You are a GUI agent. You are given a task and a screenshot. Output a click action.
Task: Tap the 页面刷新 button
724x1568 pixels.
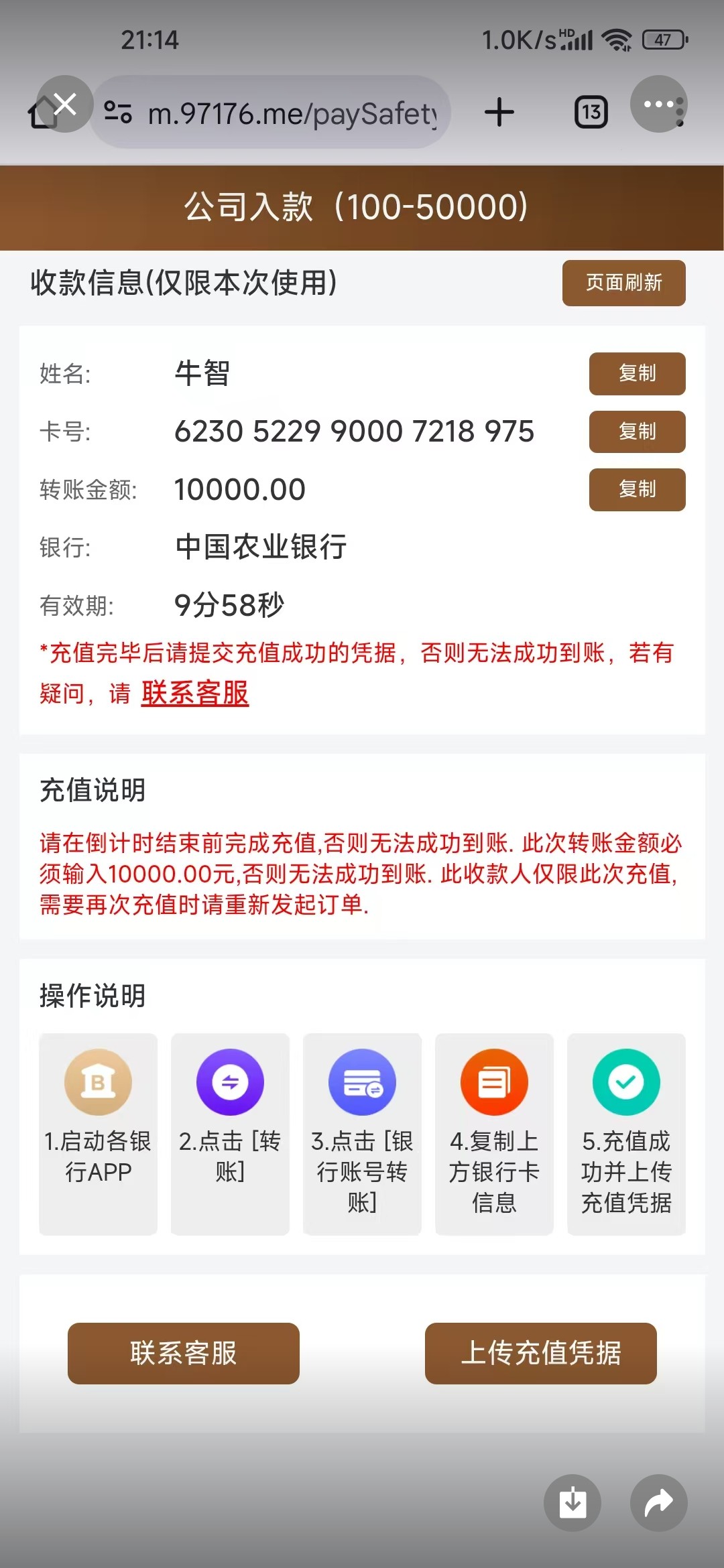[623, 283]
